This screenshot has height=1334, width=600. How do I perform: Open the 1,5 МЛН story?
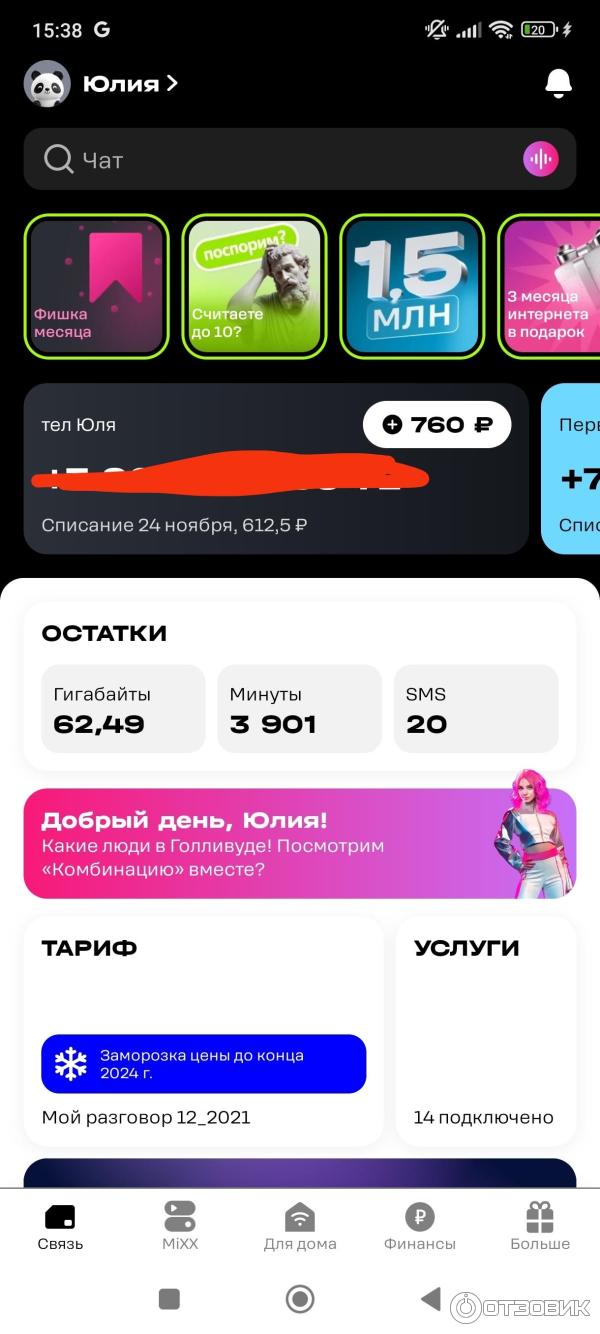[x=413, y=286]
